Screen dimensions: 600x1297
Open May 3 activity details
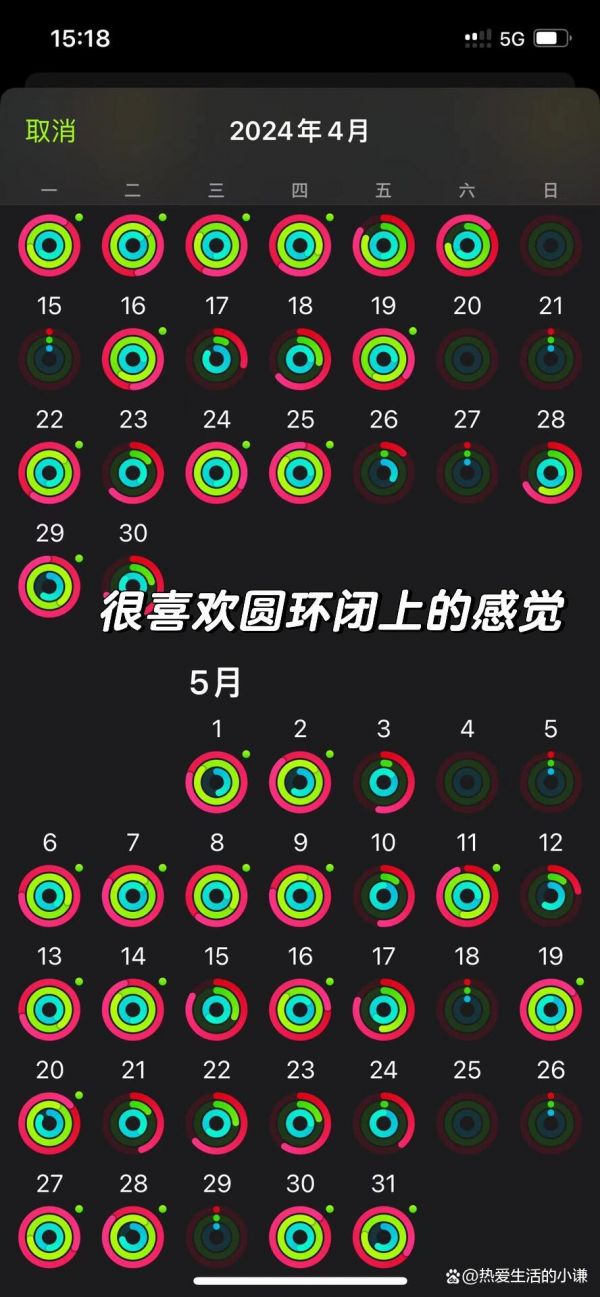(384, 781)
